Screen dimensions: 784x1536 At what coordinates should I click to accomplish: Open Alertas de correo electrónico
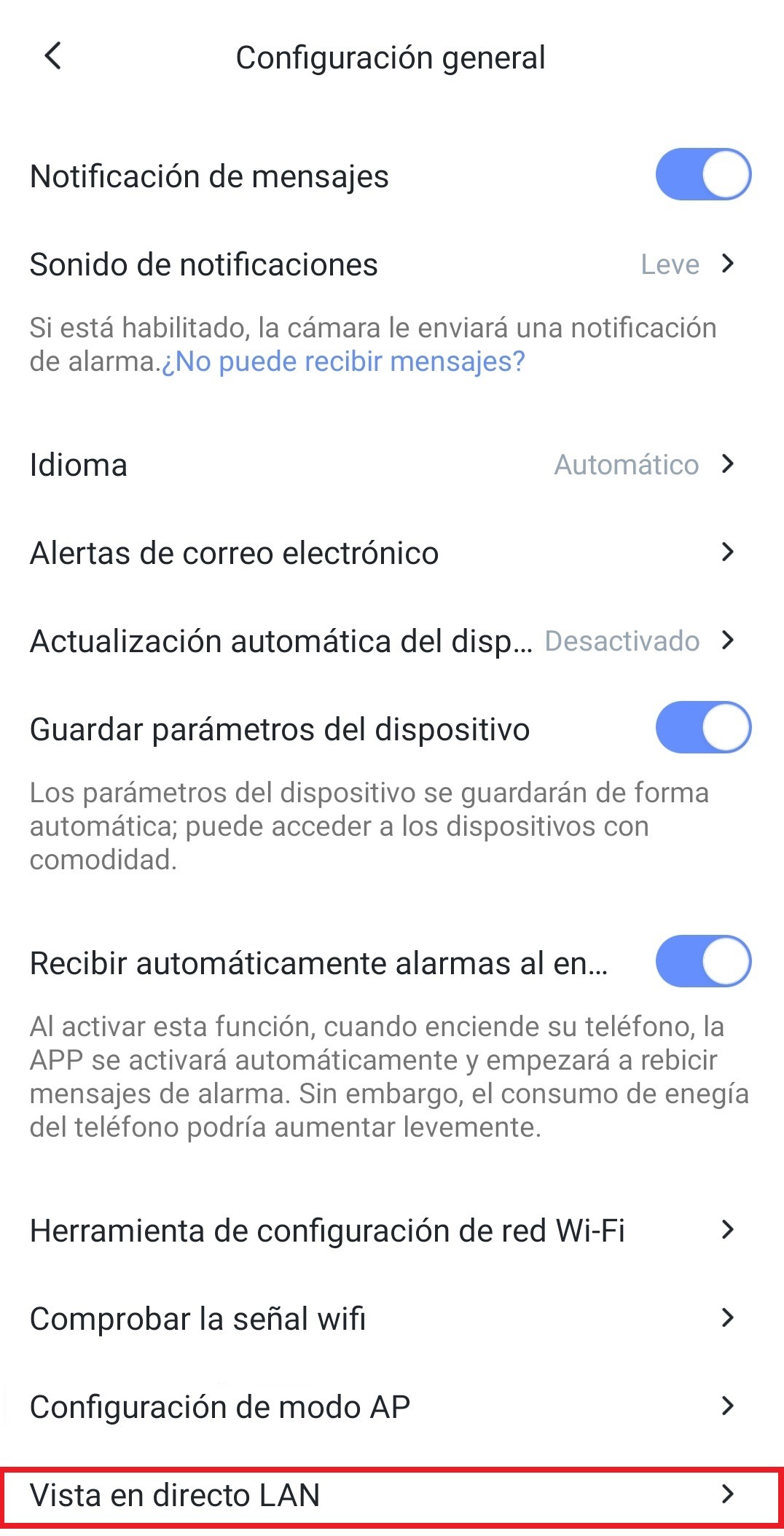pyautogui.click(x=392, y=552)
